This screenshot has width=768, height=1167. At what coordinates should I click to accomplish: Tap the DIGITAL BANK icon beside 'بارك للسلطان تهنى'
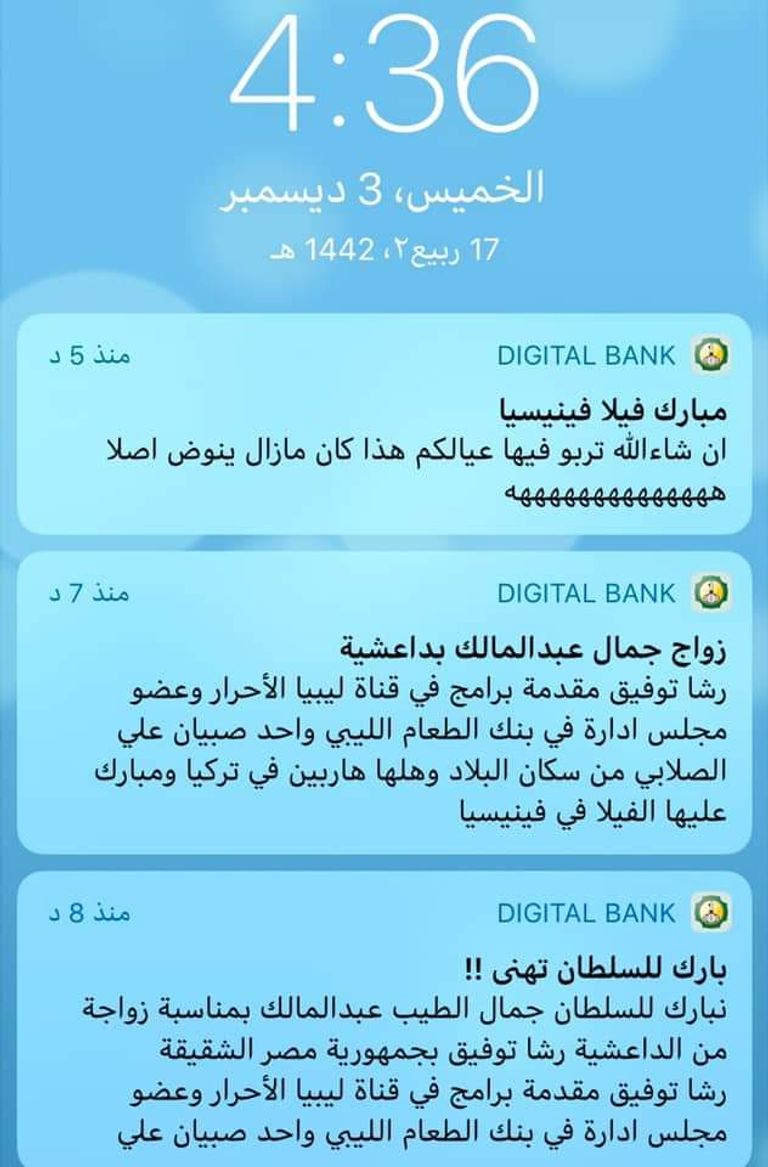pyautogui.click(x=712, y=912)
